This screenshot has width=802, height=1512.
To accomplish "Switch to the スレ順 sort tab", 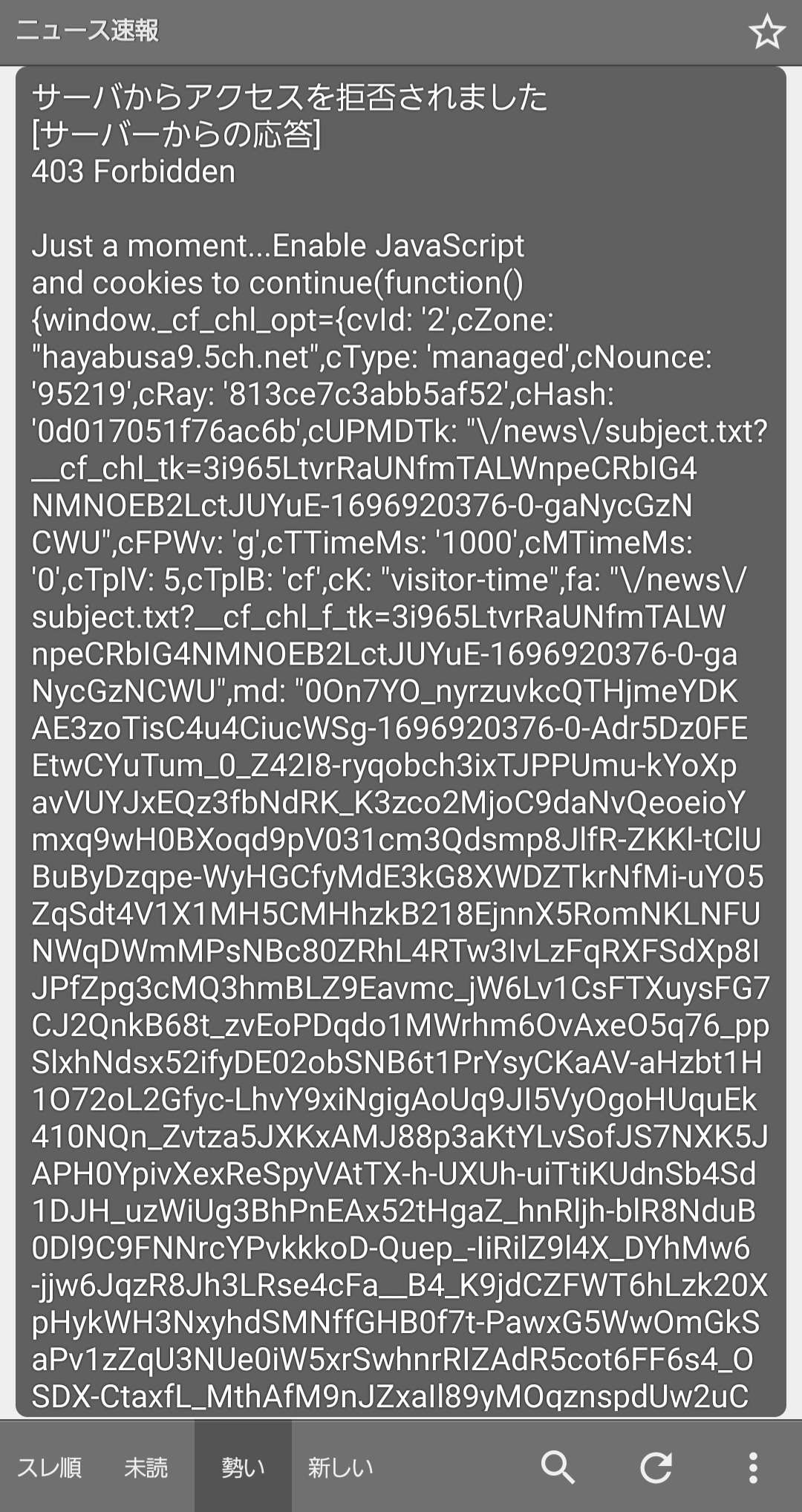I will pyautogui.click(x=49, y=1467).
